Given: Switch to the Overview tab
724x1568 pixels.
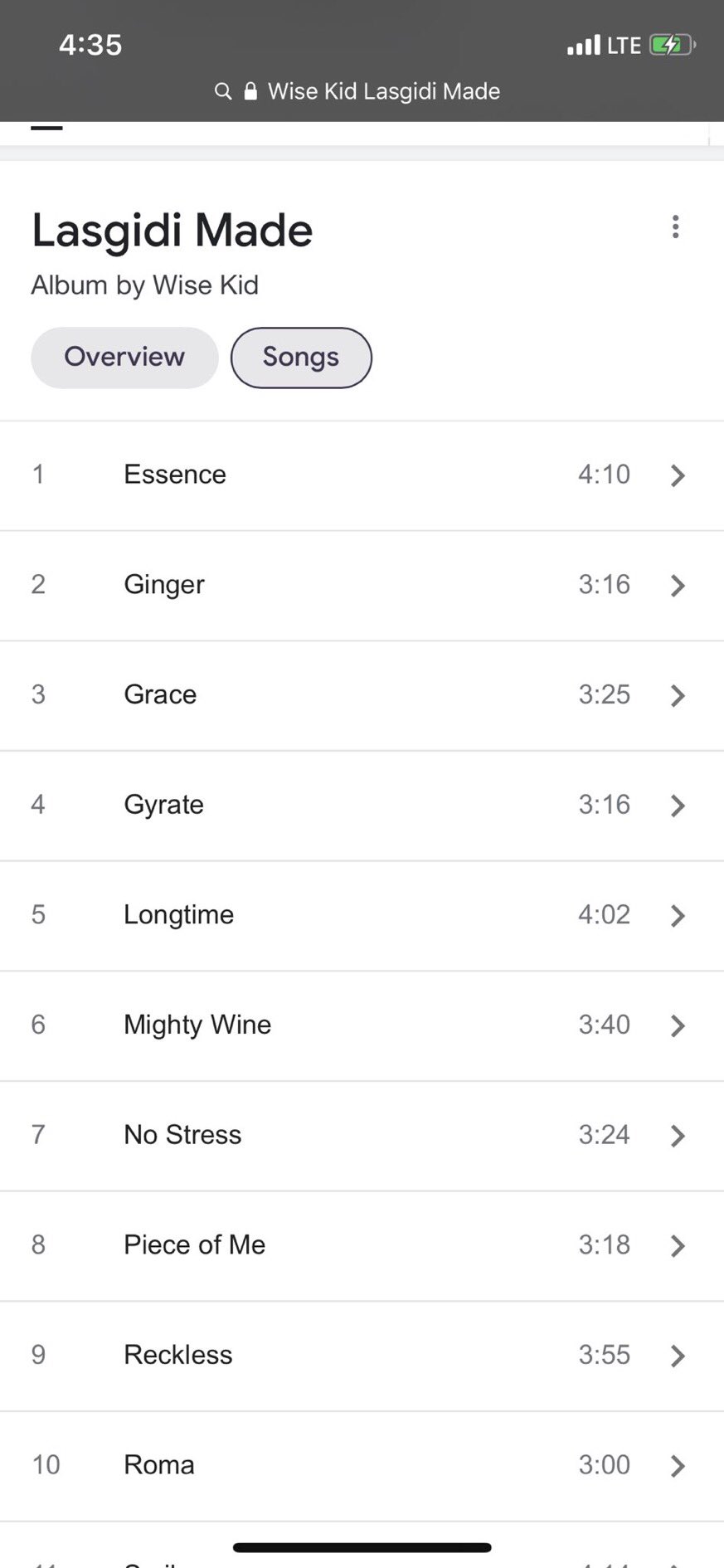Looking at the screenshot, I should (124, 358).
